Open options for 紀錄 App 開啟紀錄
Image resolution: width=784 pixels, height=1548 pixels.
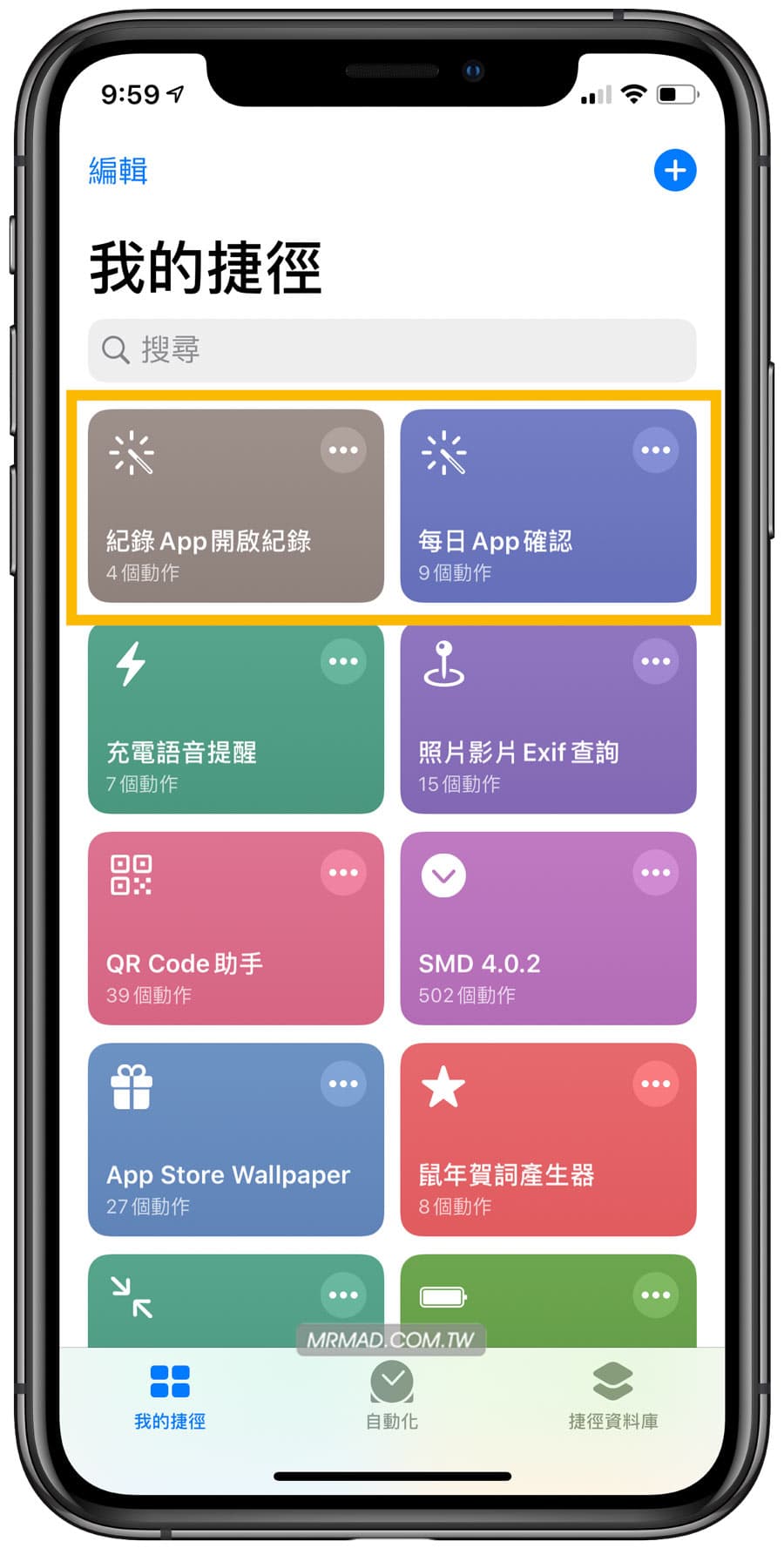pos(343,450)
